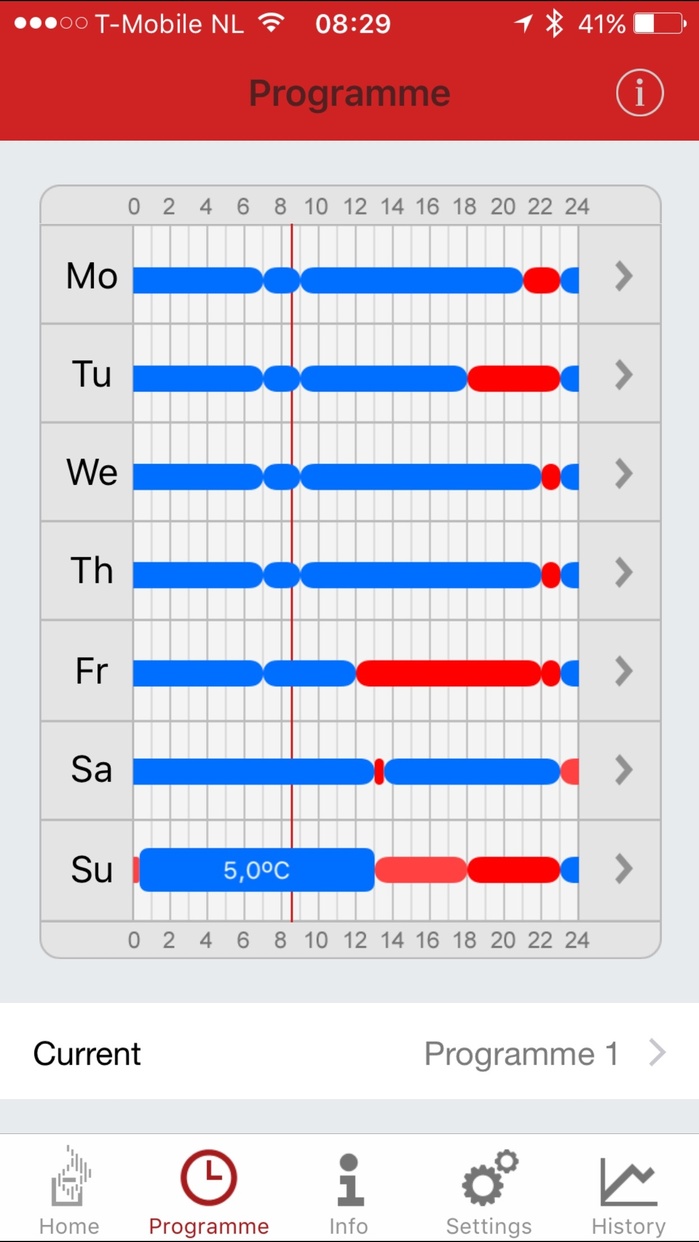Open Tuesday's schedule details
699x1242 pixels.
623,374
